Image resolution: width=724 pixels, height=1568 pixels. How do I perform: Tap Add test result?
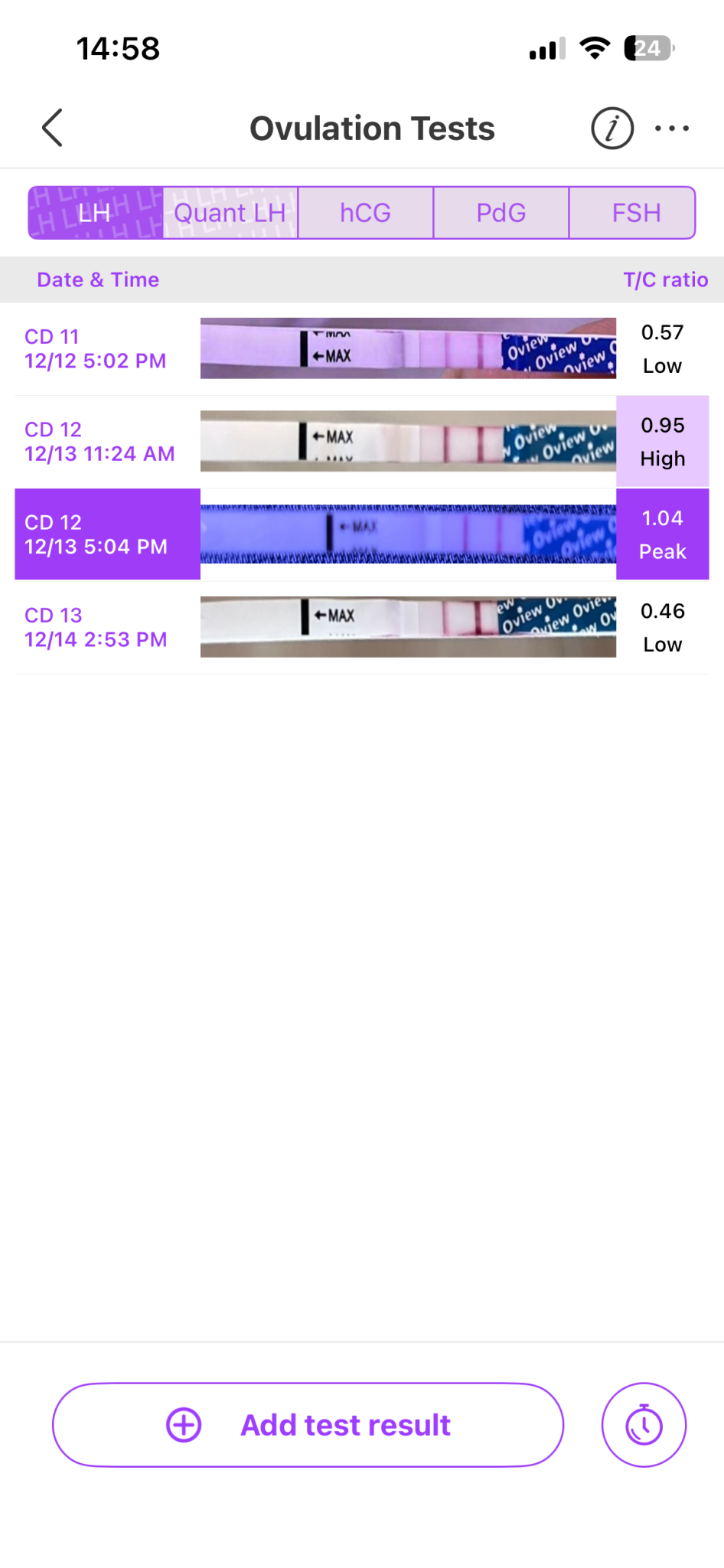[308, 1425]
